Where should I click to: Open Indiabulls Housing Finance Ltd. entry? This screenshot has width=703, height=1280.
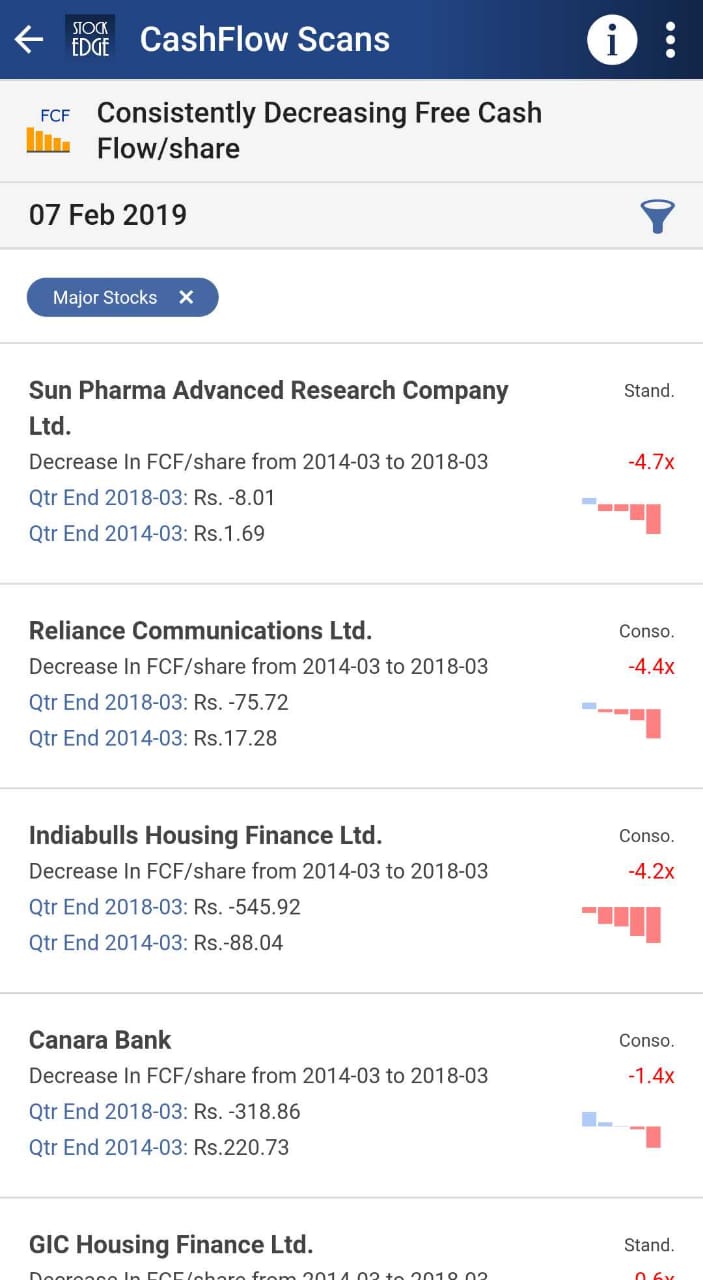click(x=351, y=891)
